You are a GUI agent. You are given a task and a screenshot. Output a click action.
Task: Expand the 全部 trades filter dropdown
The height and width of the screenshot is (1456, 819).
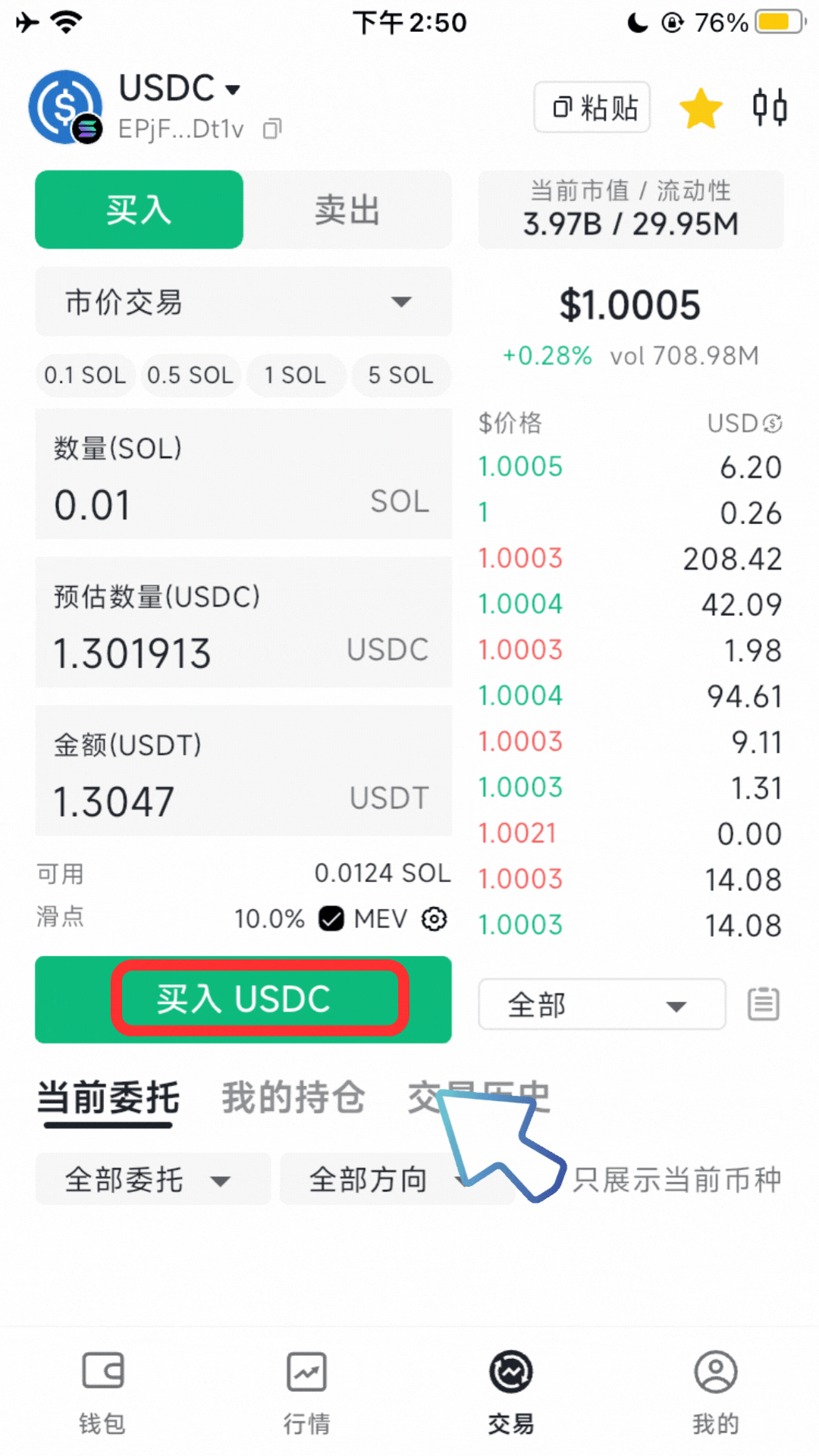coord(601,1005)
